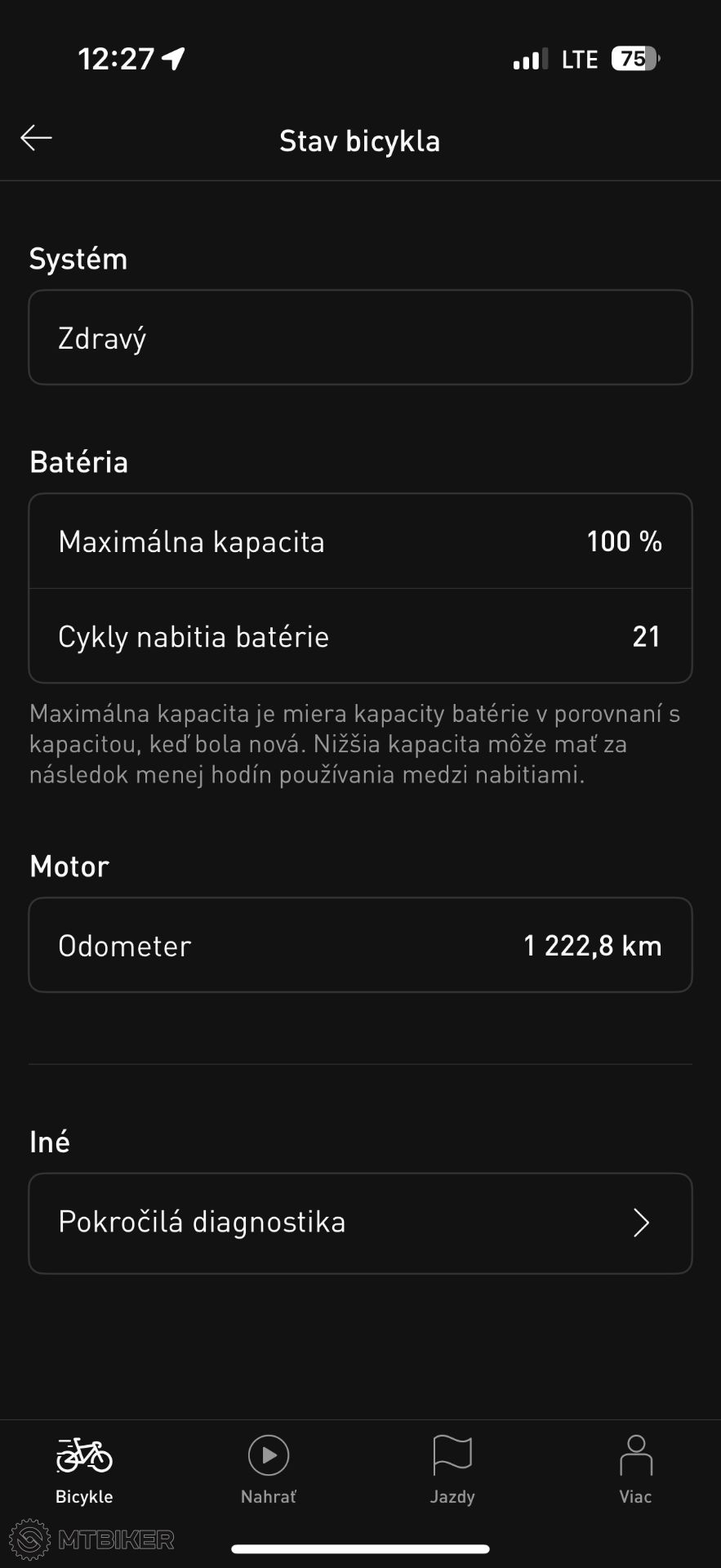The image size is (721, 1568).
Task: Open the Viac tab
Action: [635, 1471]
